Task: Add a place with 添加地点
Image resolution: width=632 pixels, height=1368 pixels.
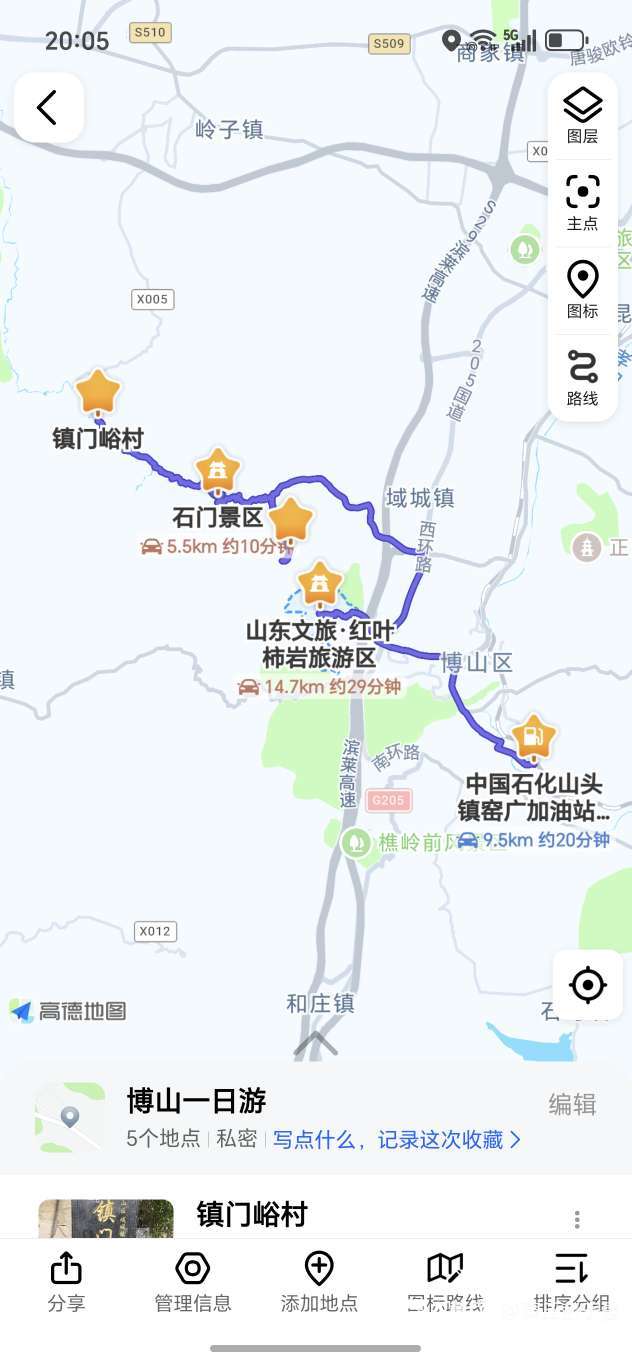Action: pyautogui.click(x=319, y=1282)
